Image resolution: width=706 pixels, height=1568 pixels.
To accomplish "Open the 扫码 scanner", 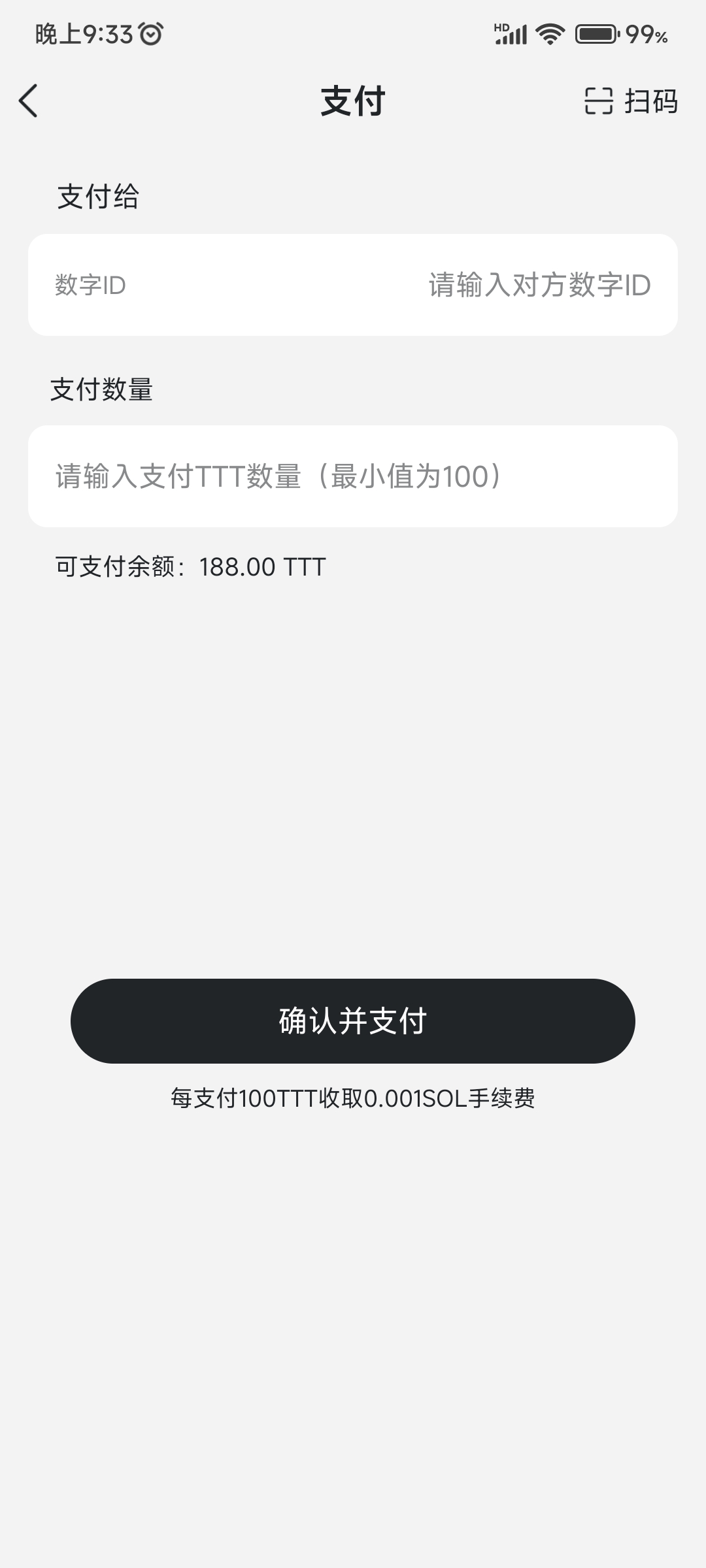I will 631,101.
